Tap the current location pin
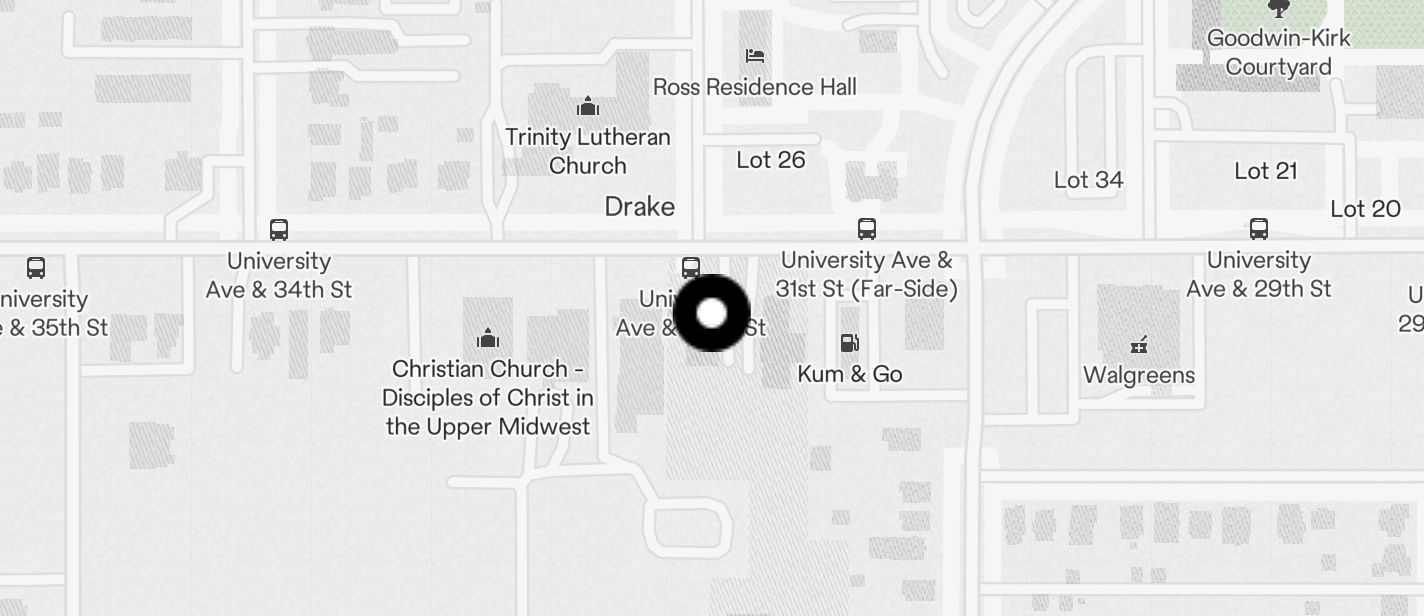 tap(711, 313)
